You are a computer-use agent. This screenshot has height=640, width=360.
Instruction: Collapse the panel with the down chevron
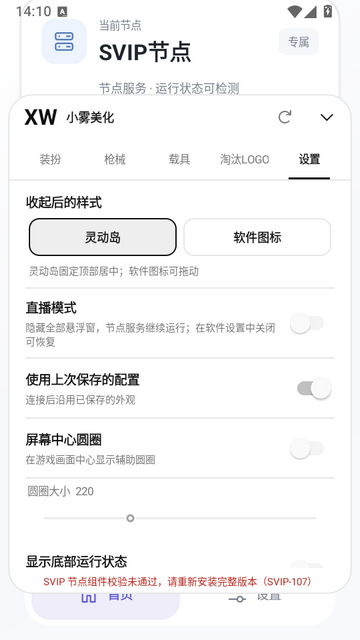coord(327,118)
